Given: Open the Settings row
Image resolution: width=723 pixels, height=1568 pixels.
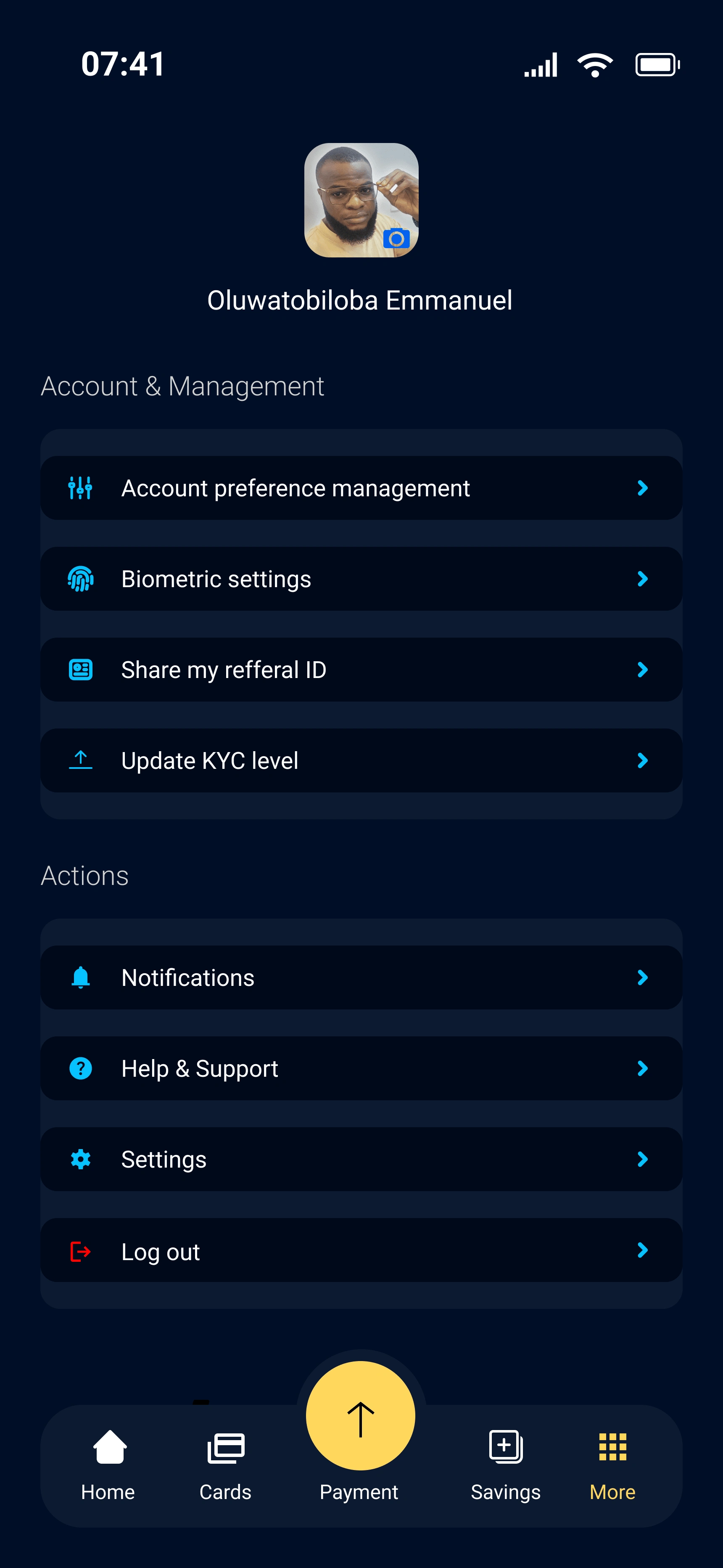Looking at the screenshot, I should coord(361,1159).
